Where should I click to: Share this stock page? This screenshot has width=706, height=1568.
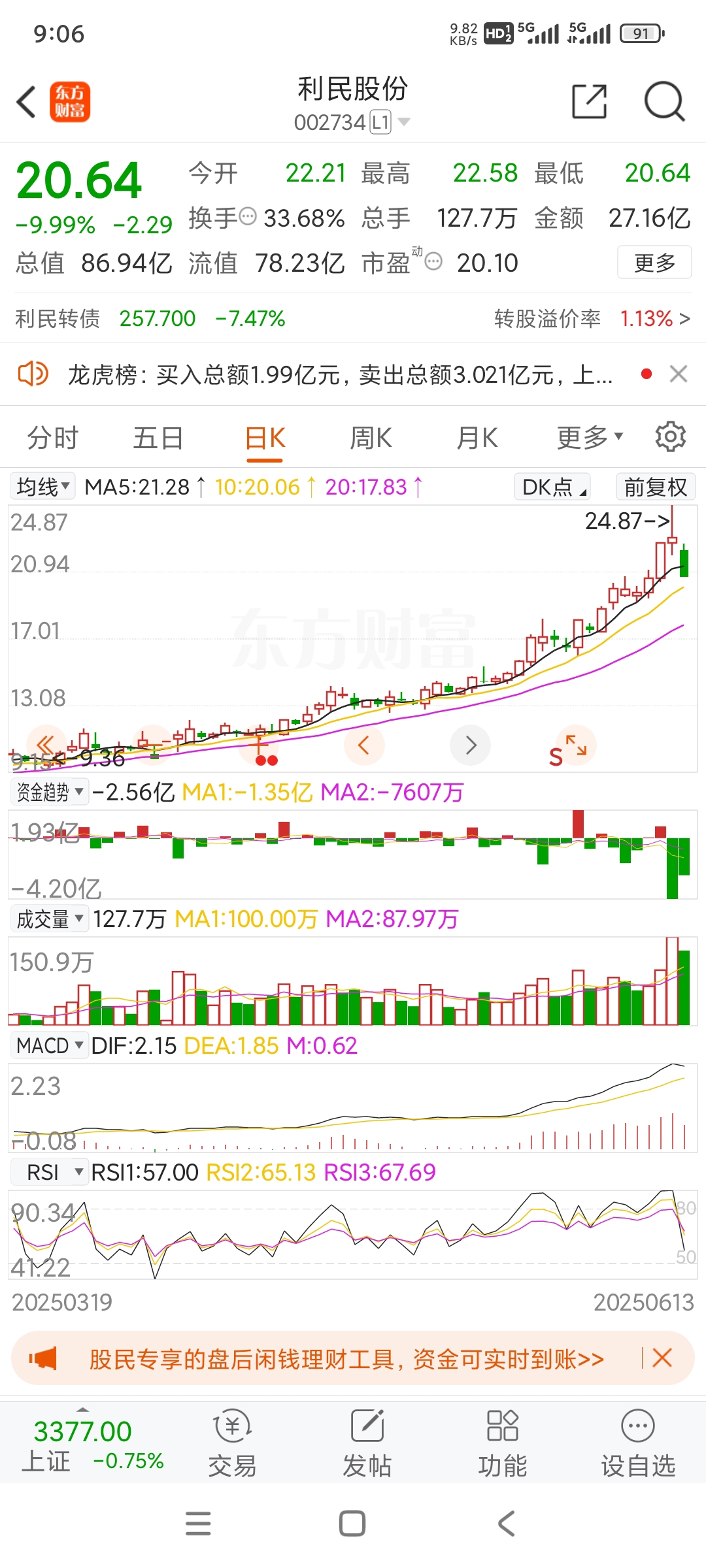point(590,102)
